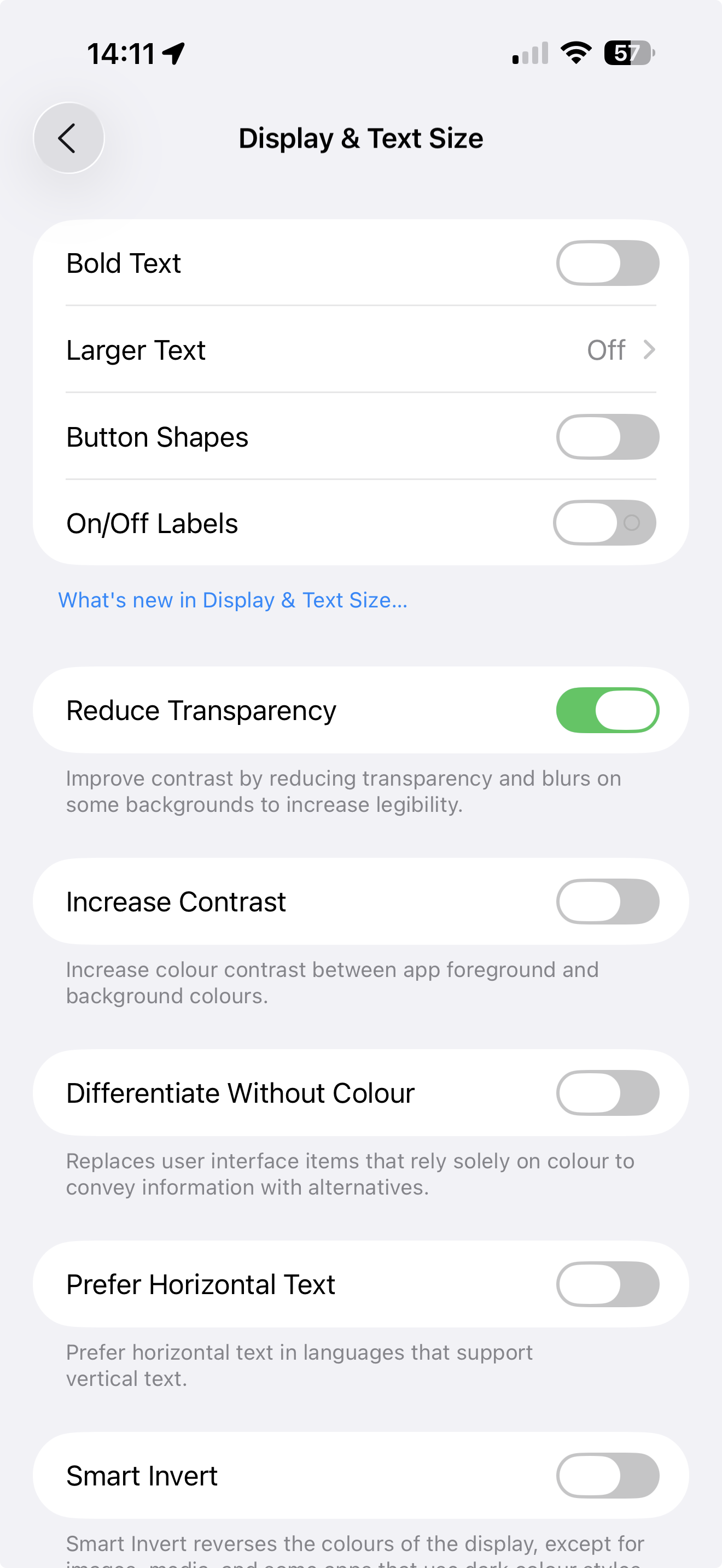
Task: Open the Larger Text settings row
Action: point(360,350)
